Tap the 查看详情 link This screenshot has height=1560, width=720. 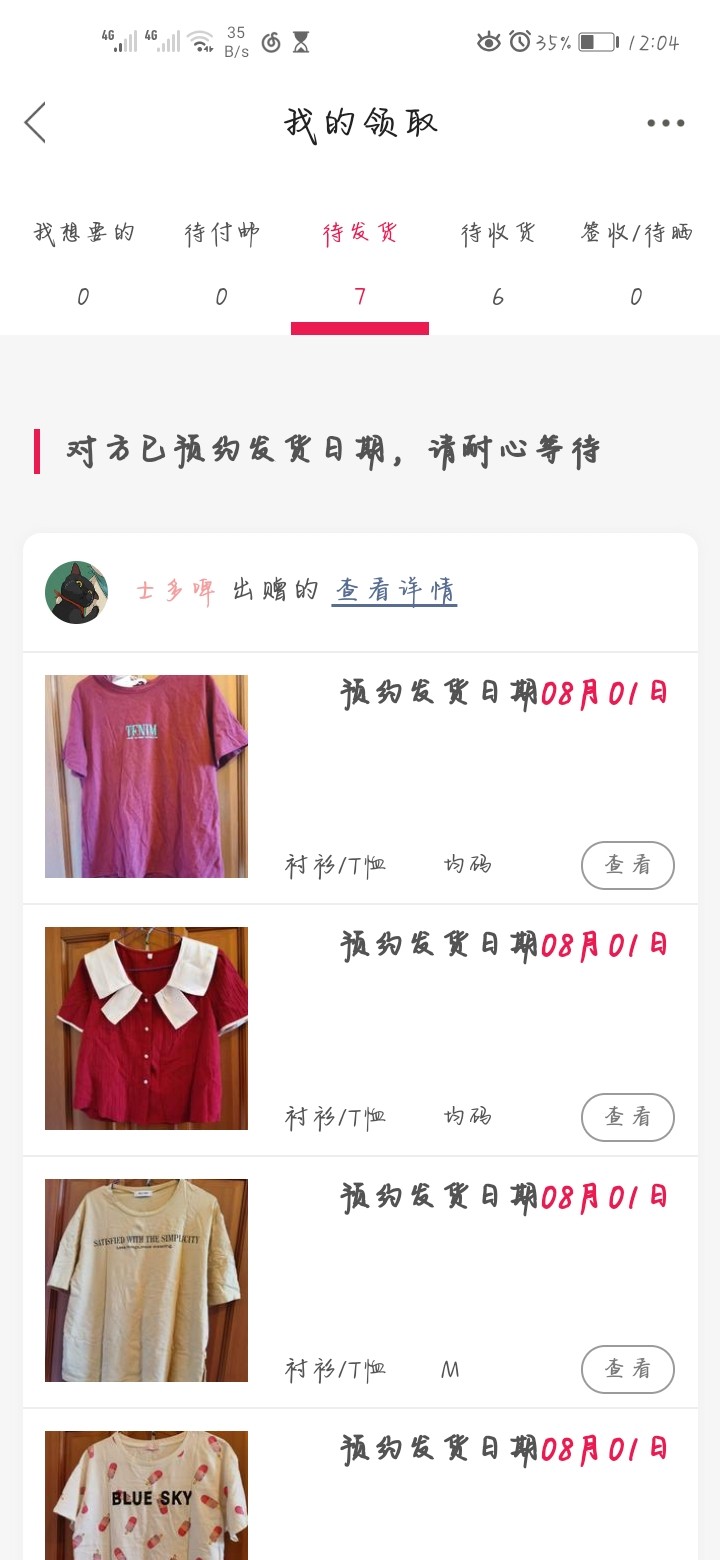coord(394,590)
